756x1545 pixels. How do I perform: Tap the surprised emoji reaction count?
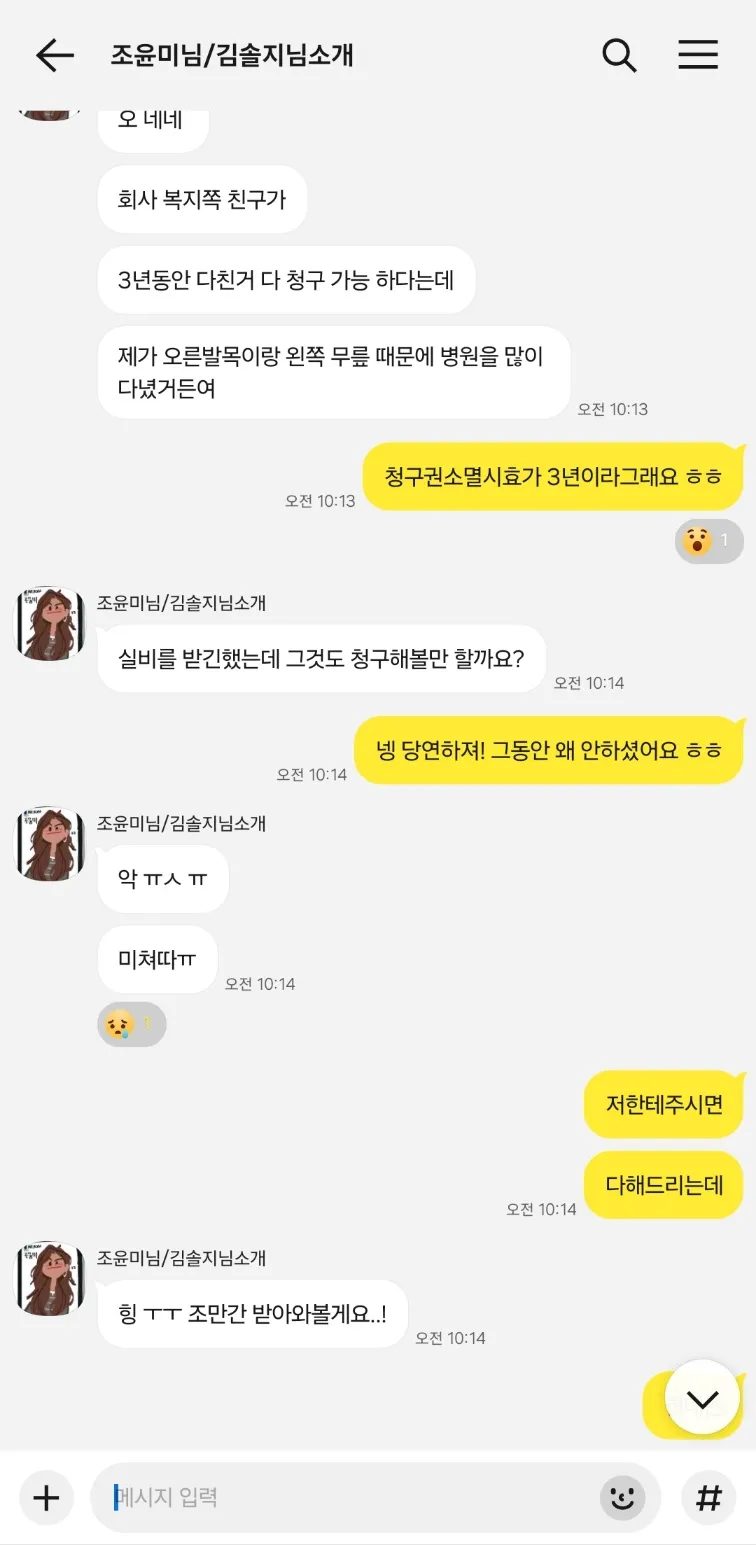point(709,541)
